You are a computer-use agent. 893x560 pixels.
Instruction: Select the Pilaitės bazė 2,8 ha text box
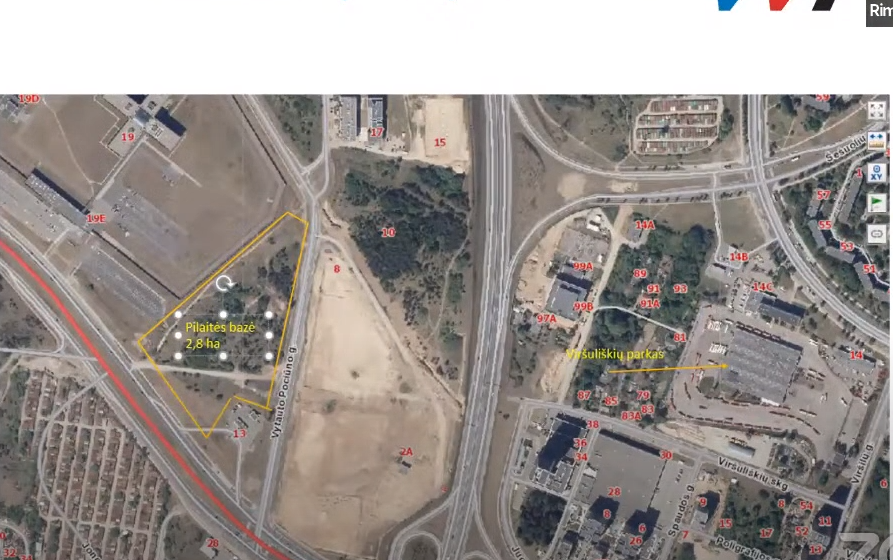[223, 334]
